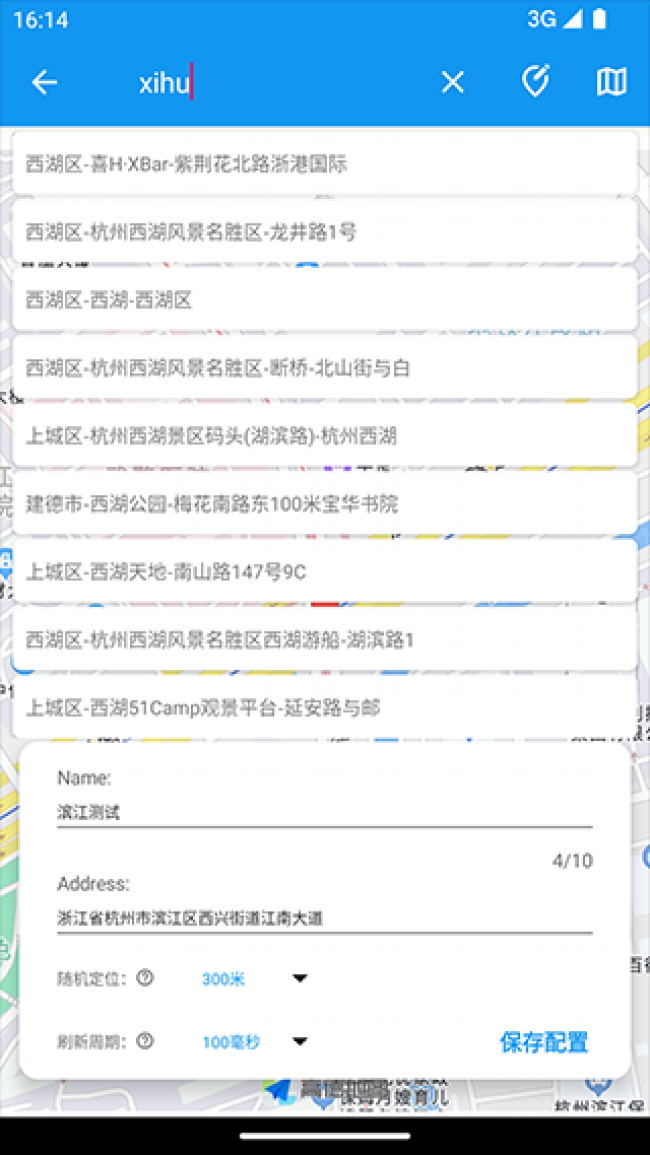The height and width of the screenshot is (1155, 650).
Task: Select result 西湖区-喜H·XBar-紫荆花北路浙港国际
Action: 325,164
